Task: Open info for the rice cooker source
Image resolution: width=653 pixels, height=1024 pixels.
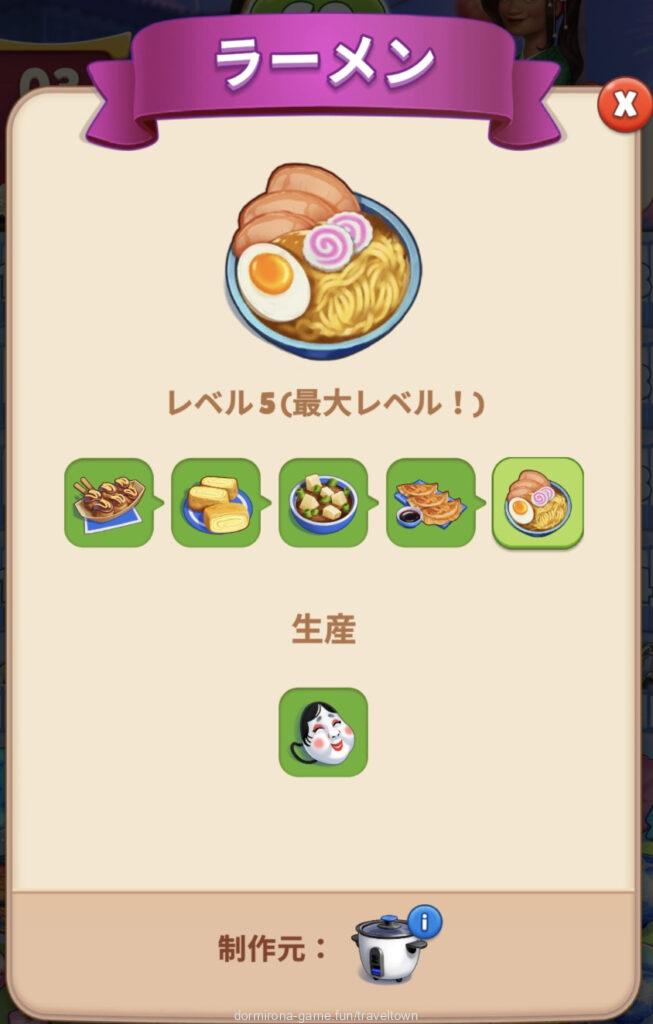Action: pos(425,921)
